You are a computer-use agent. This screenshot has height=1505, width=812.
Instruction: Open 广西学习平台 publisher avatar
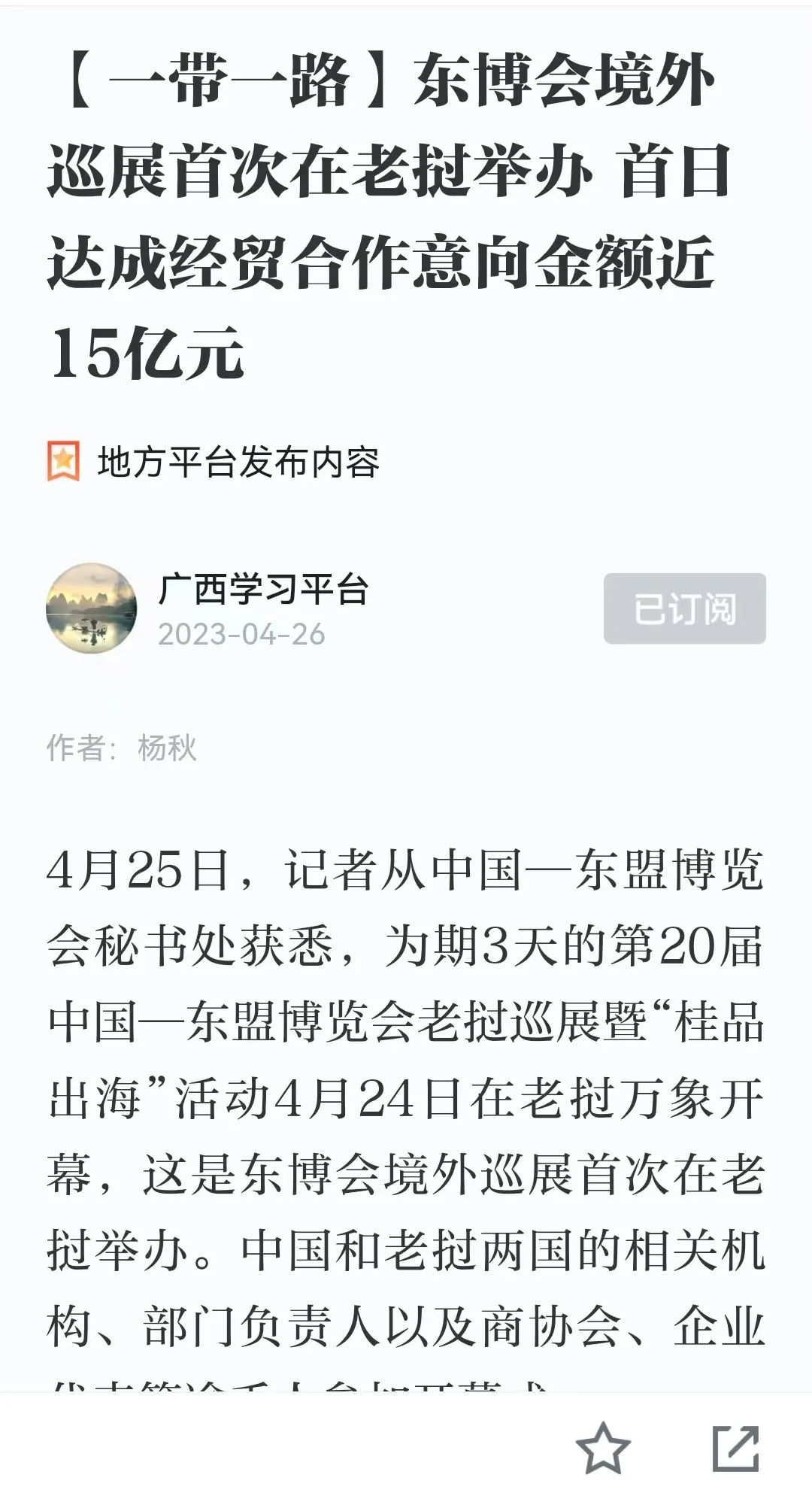coord(92,608)
